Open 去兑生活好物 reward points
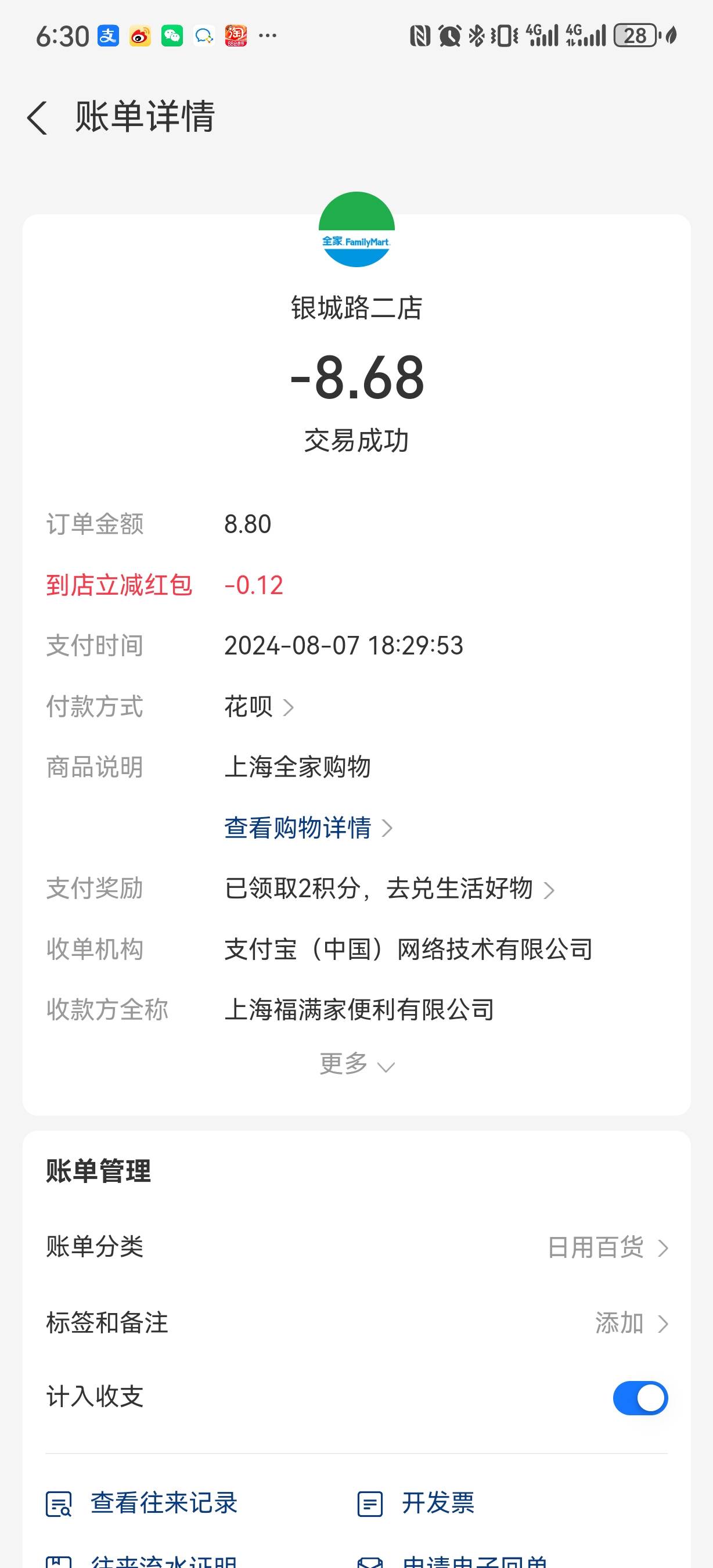Screen dimensions: 713x1568 point(390,889)
